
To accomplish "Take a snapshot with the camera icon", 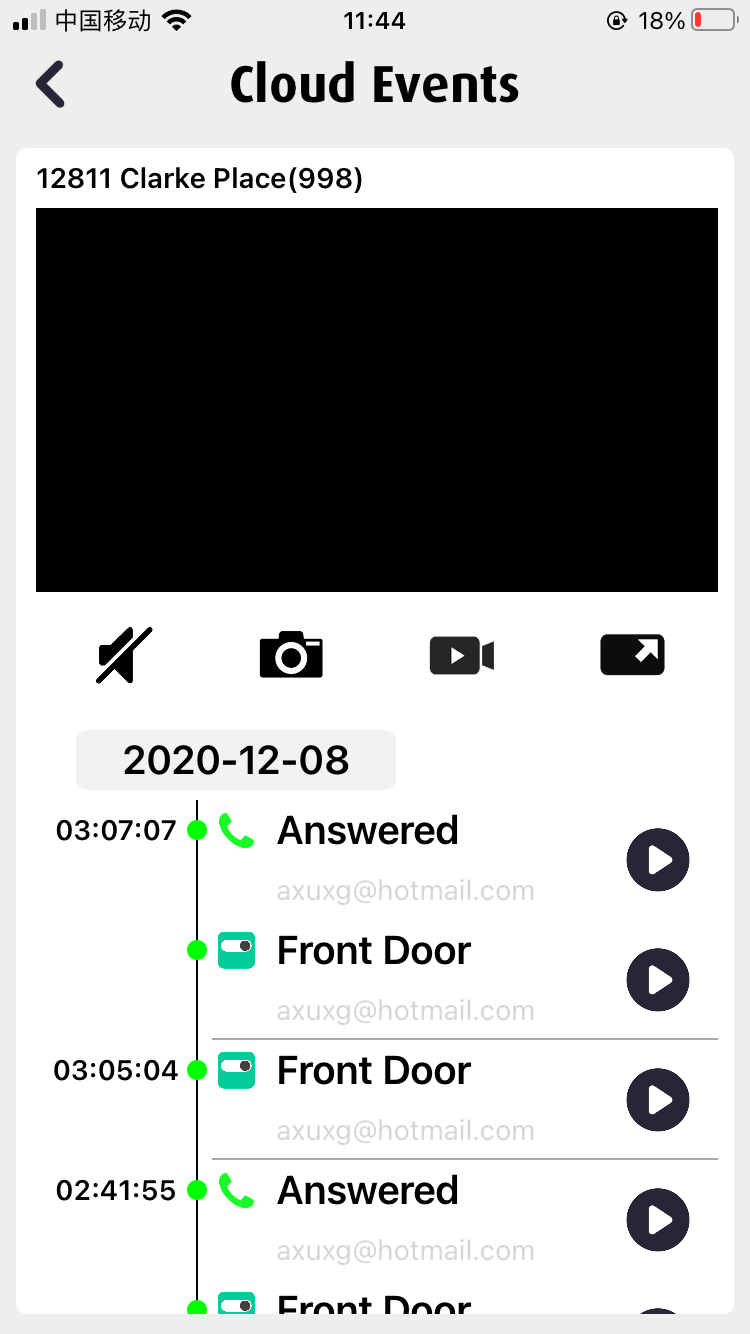I will (x=291, y=655).
